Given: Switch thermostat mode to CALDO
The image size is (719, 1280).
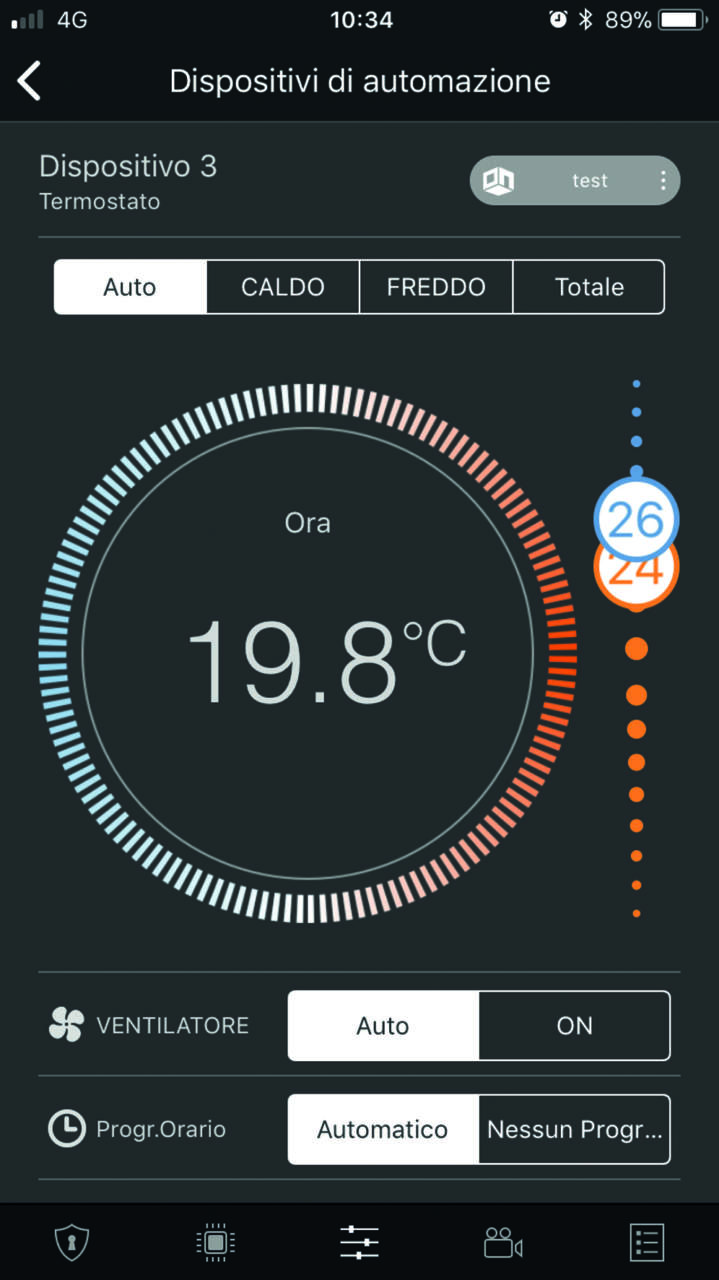Looking at the screenshot, I should 283,287.
